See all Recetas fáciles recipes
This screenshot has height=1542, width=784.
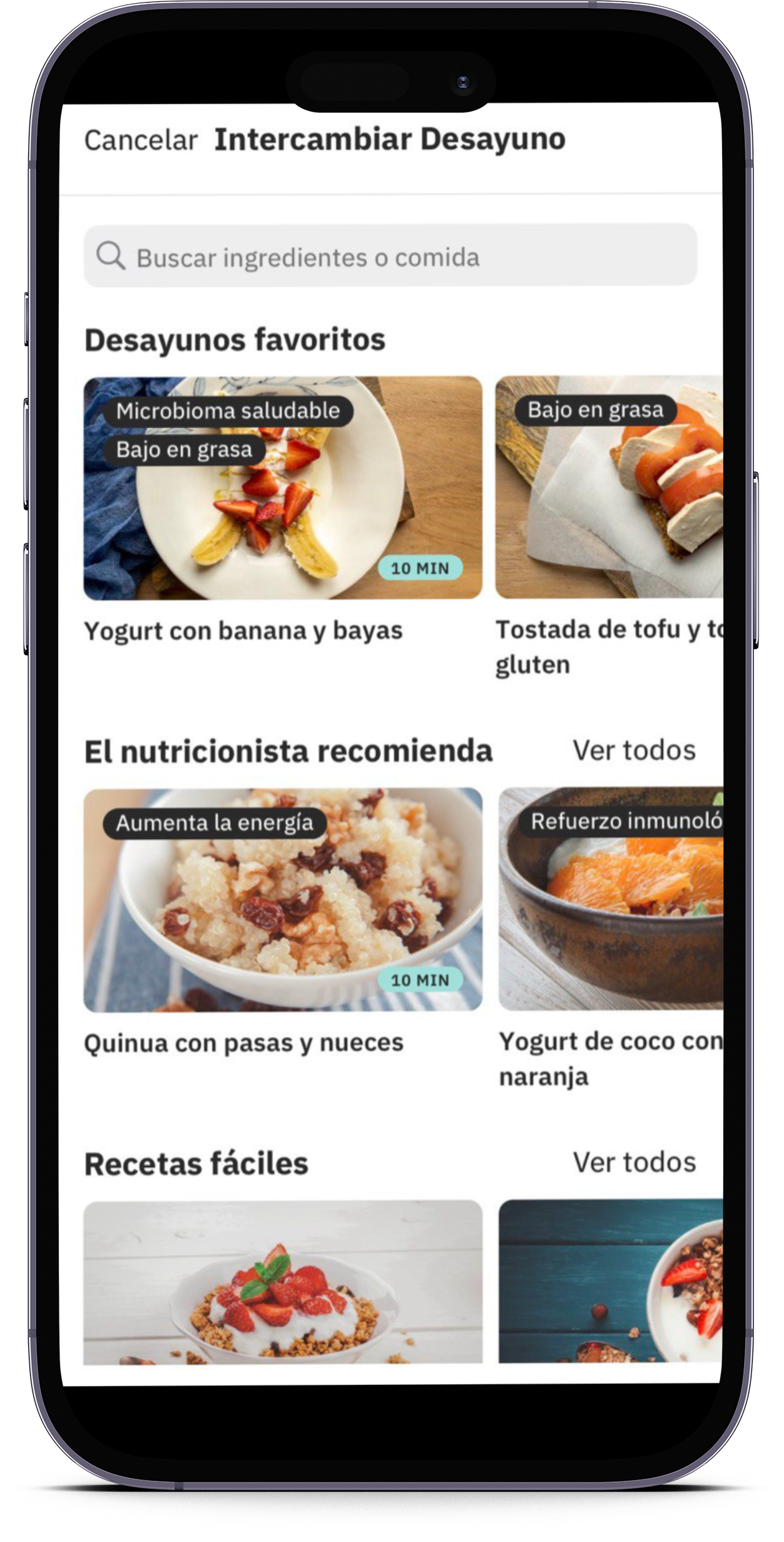pyautogui.click(x=633, y=1162)
